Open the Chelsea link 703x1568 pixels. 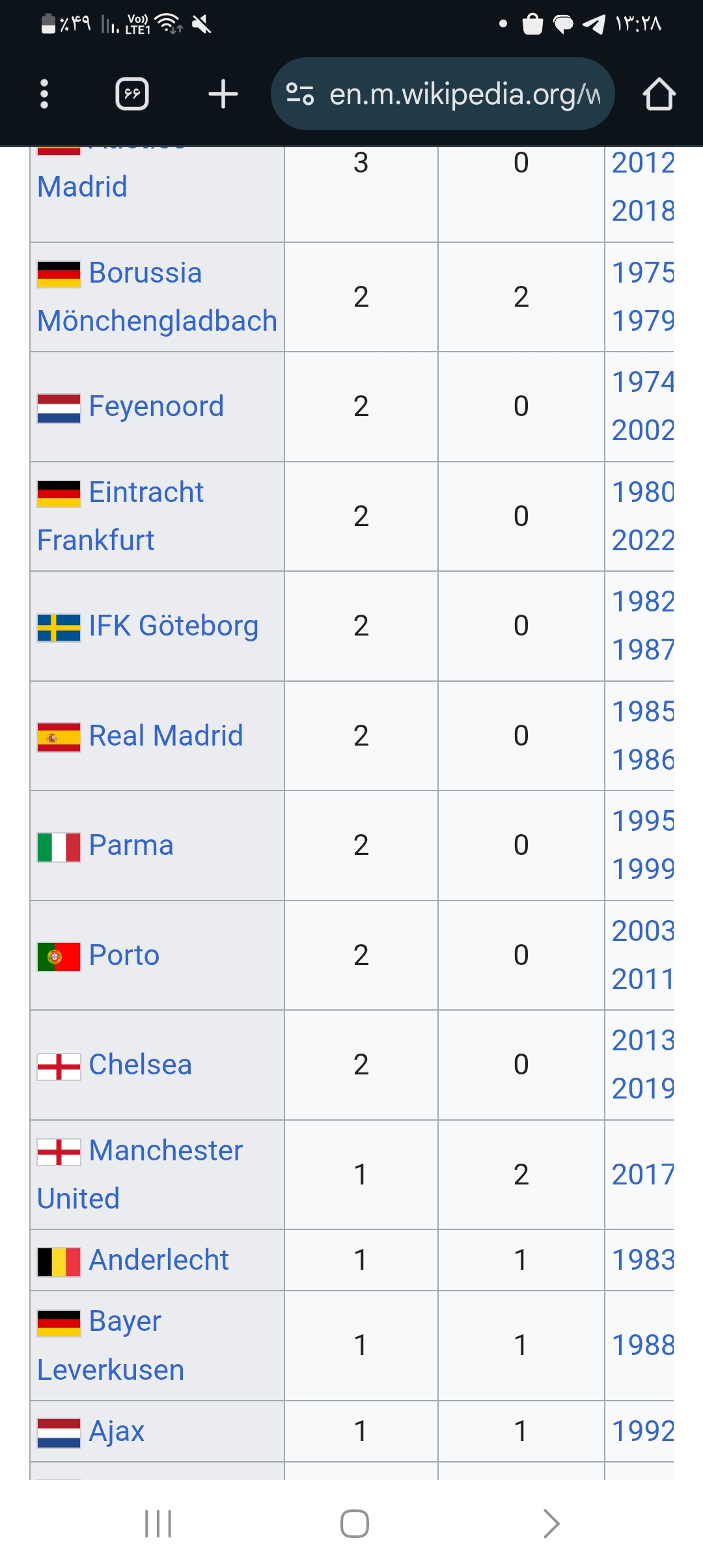pyautogui.click(x=140, y=1065)
